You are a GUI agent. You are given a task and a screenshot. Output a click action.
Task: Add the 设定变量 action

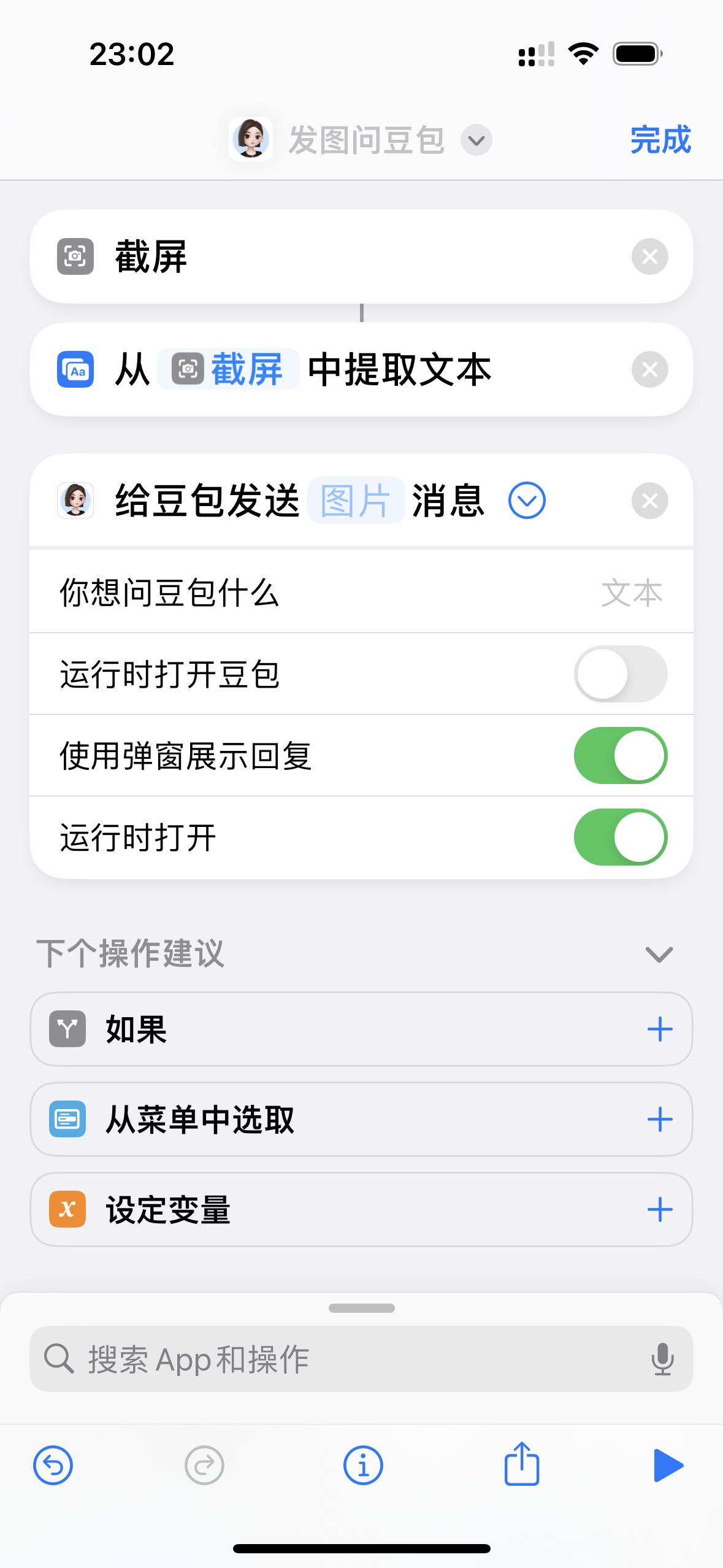(660, 1210)
